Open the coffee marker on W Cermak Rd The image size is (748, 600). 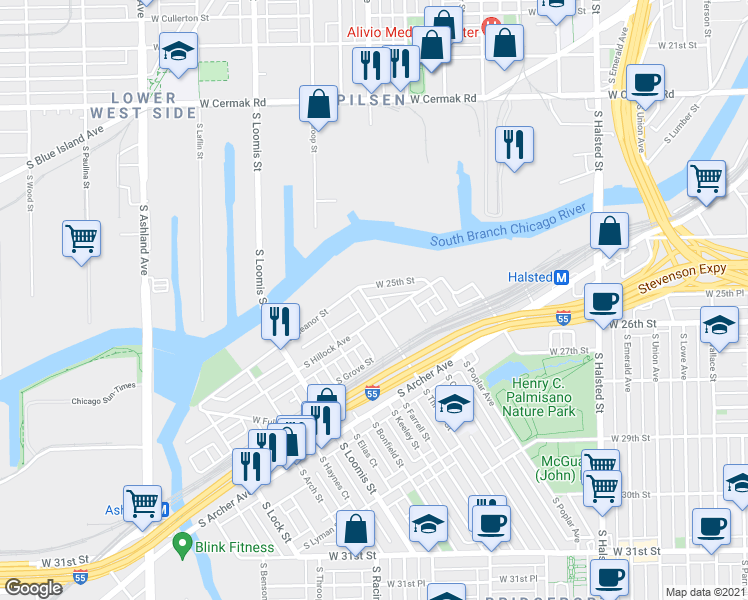coord(645,85)
